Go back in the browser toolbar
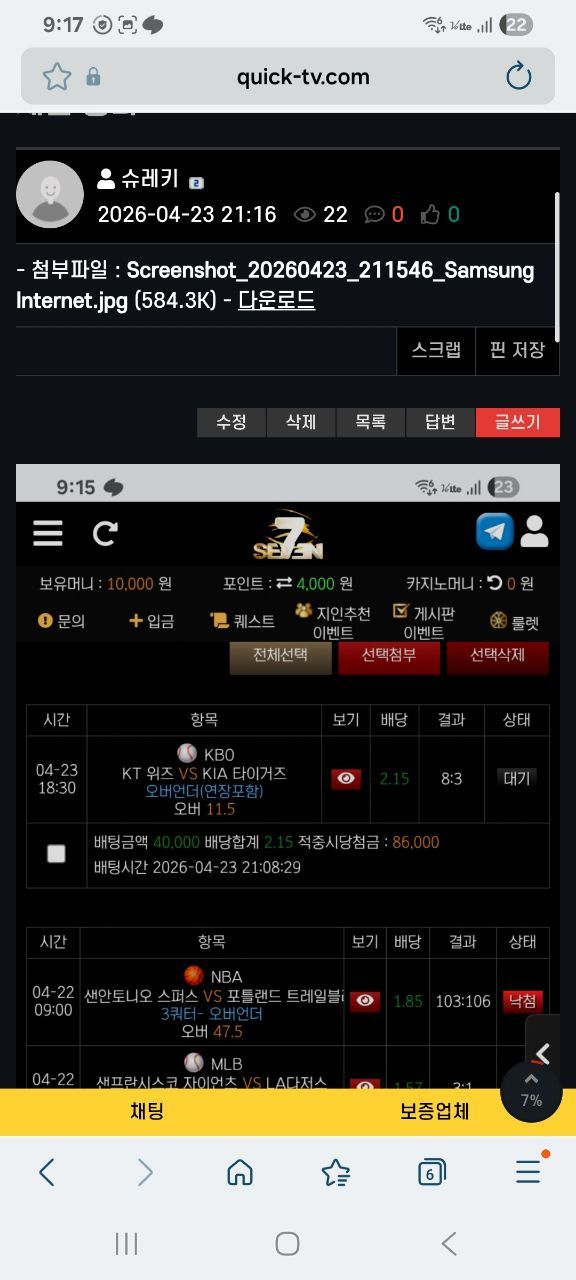Image resolution: width=576 pixels, height=1280 pixels. tap(46, 1172)
